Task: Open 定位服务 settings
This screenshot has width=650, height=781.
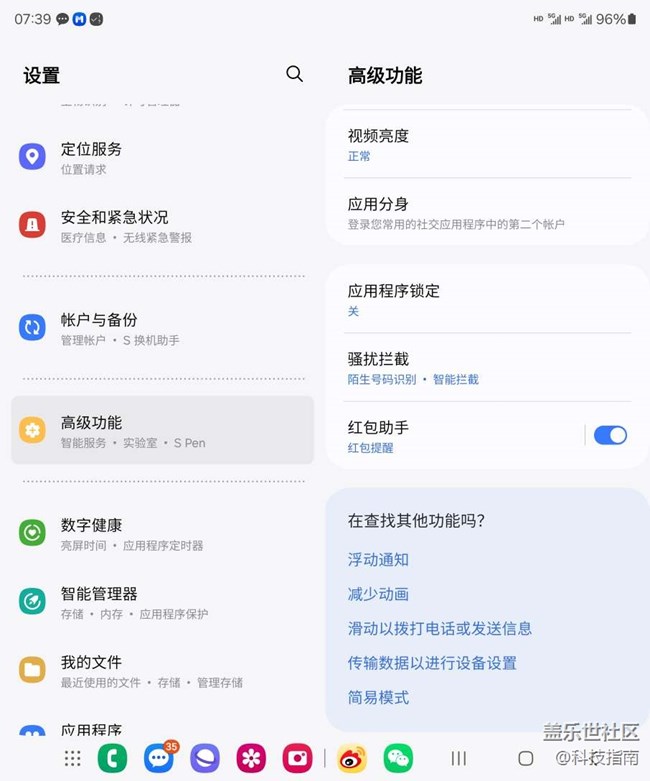Action: pos(162,157)
